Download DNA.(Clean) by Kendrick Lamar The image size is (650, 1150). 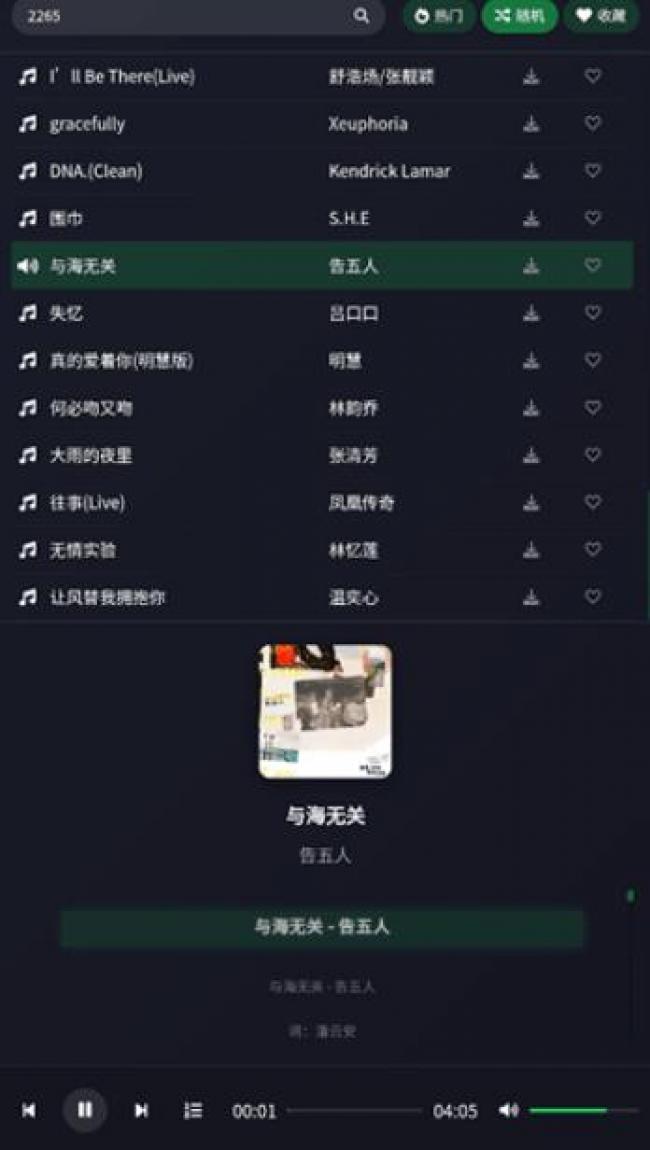click(x=531, y=171)
